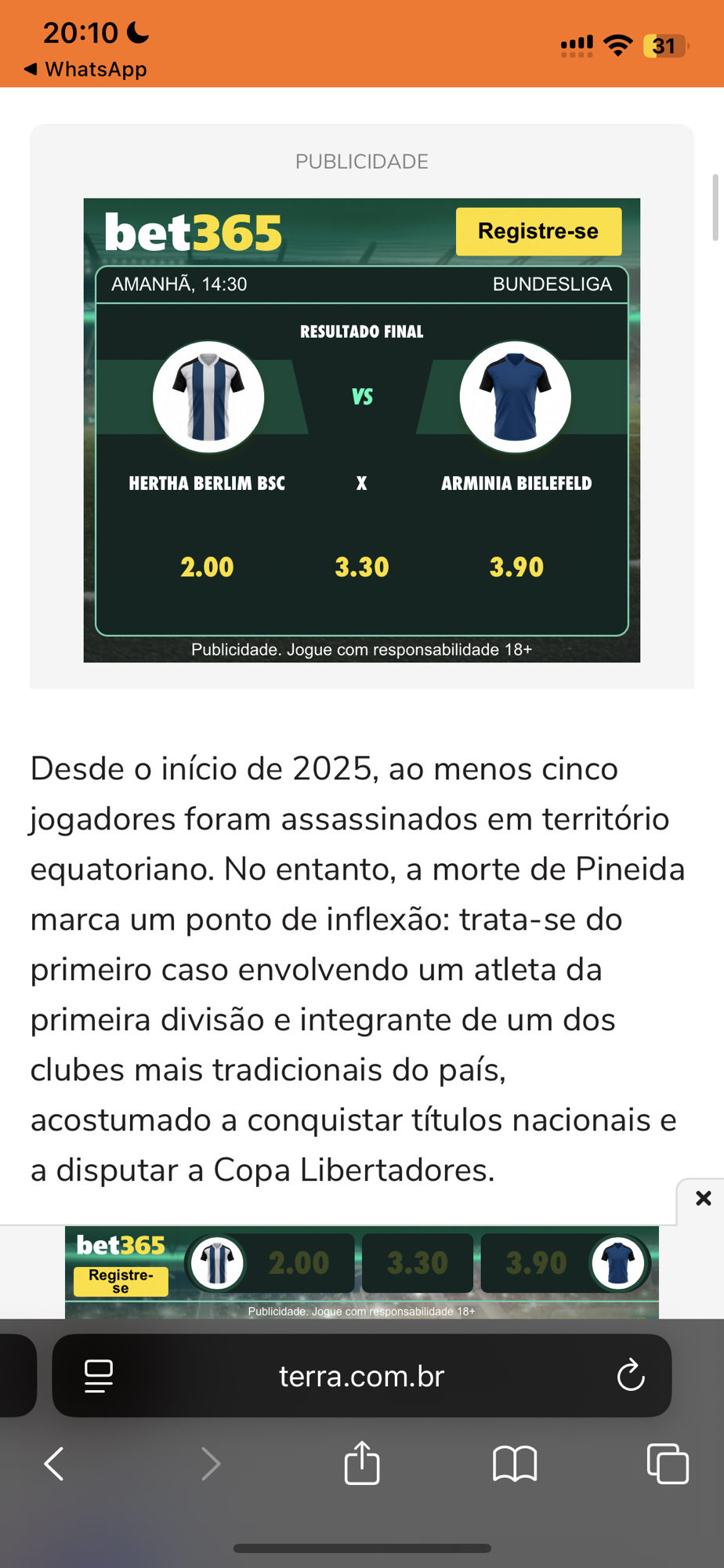724x1568 pixels.
Task: Return to WhatsApp via back link
Action: (x=86, y=69)
